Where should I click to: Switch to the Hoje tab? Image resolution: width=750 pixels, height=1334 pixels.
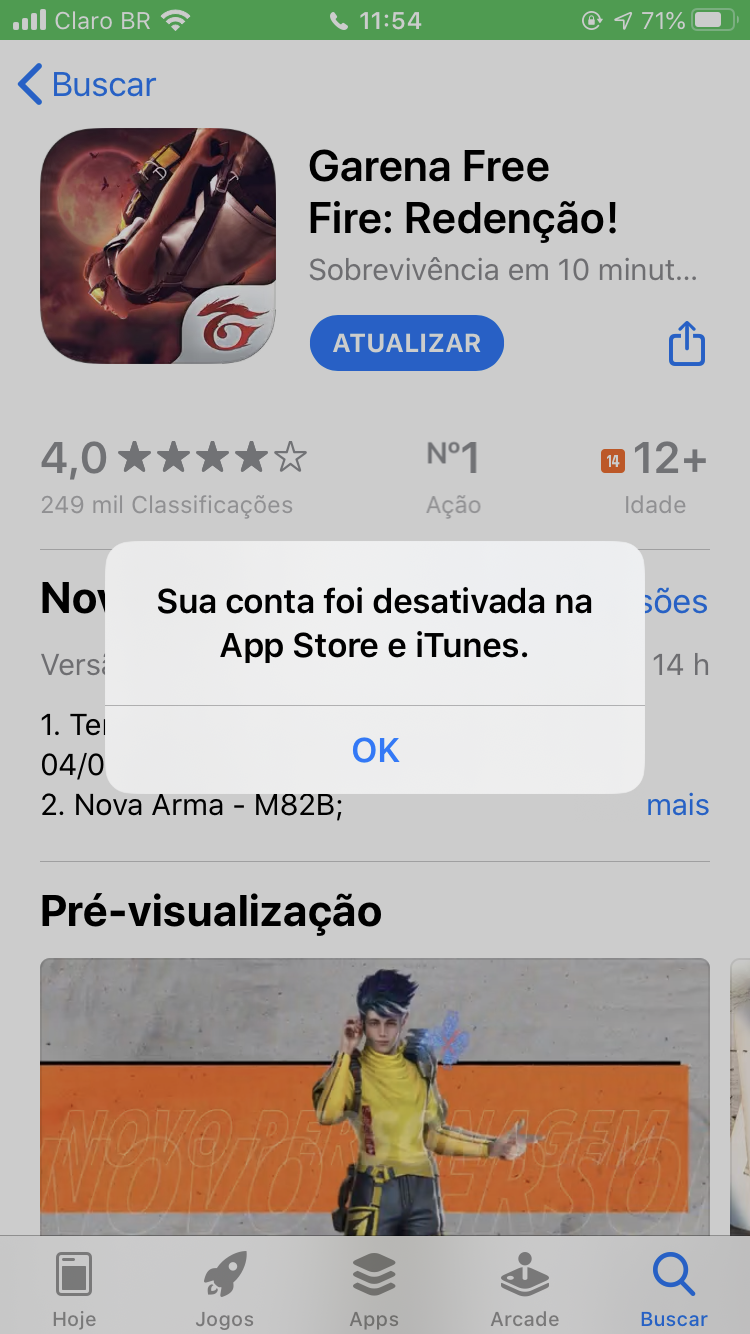[74, 1288]
